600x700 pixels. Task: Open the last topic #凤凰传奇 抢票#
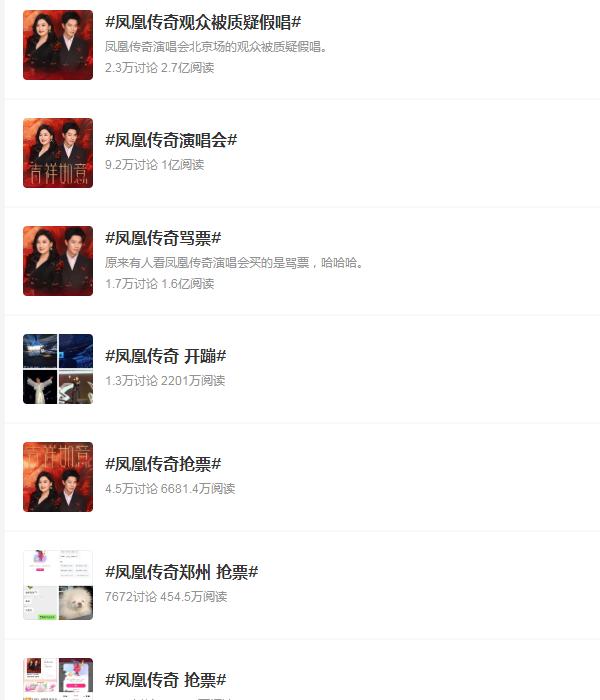[166, 680]
